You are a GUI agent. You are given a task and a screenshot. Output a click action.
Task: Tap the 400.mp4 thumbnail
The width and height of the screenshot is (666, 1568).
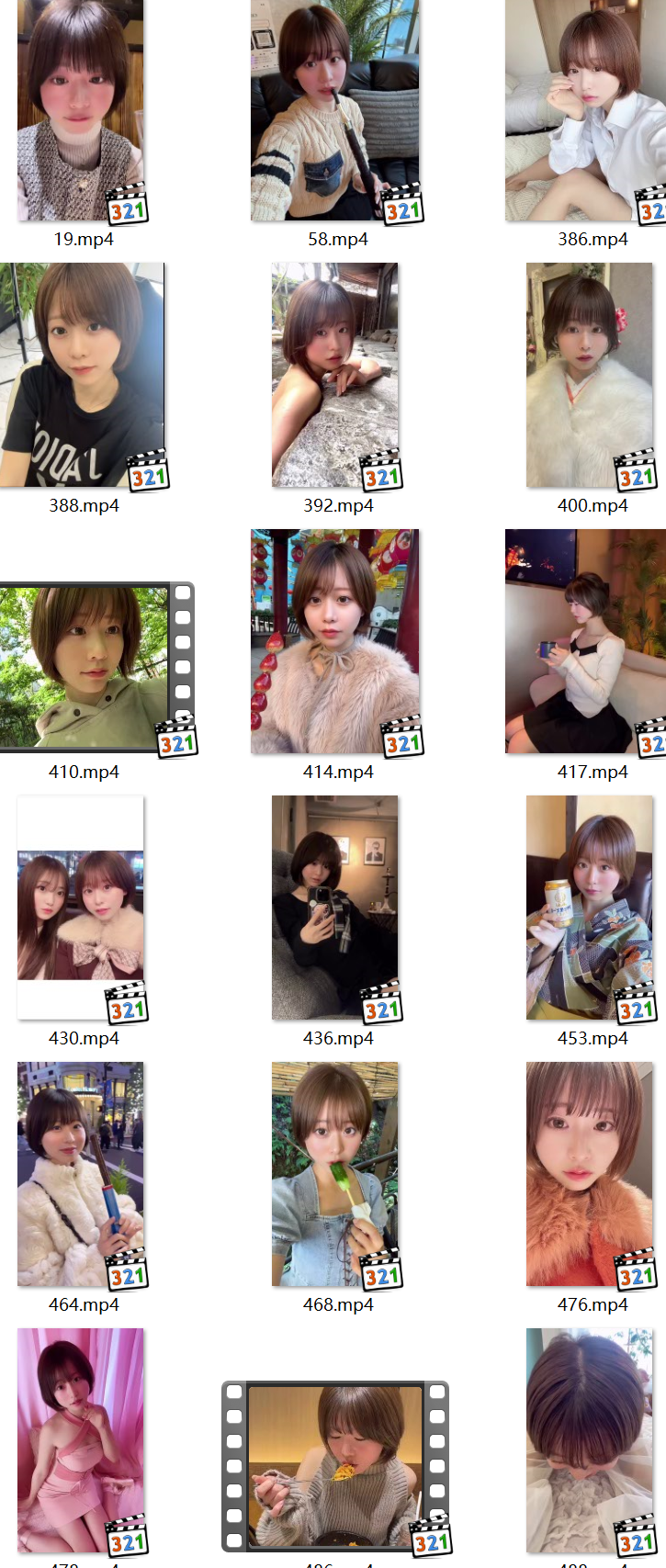589,375
